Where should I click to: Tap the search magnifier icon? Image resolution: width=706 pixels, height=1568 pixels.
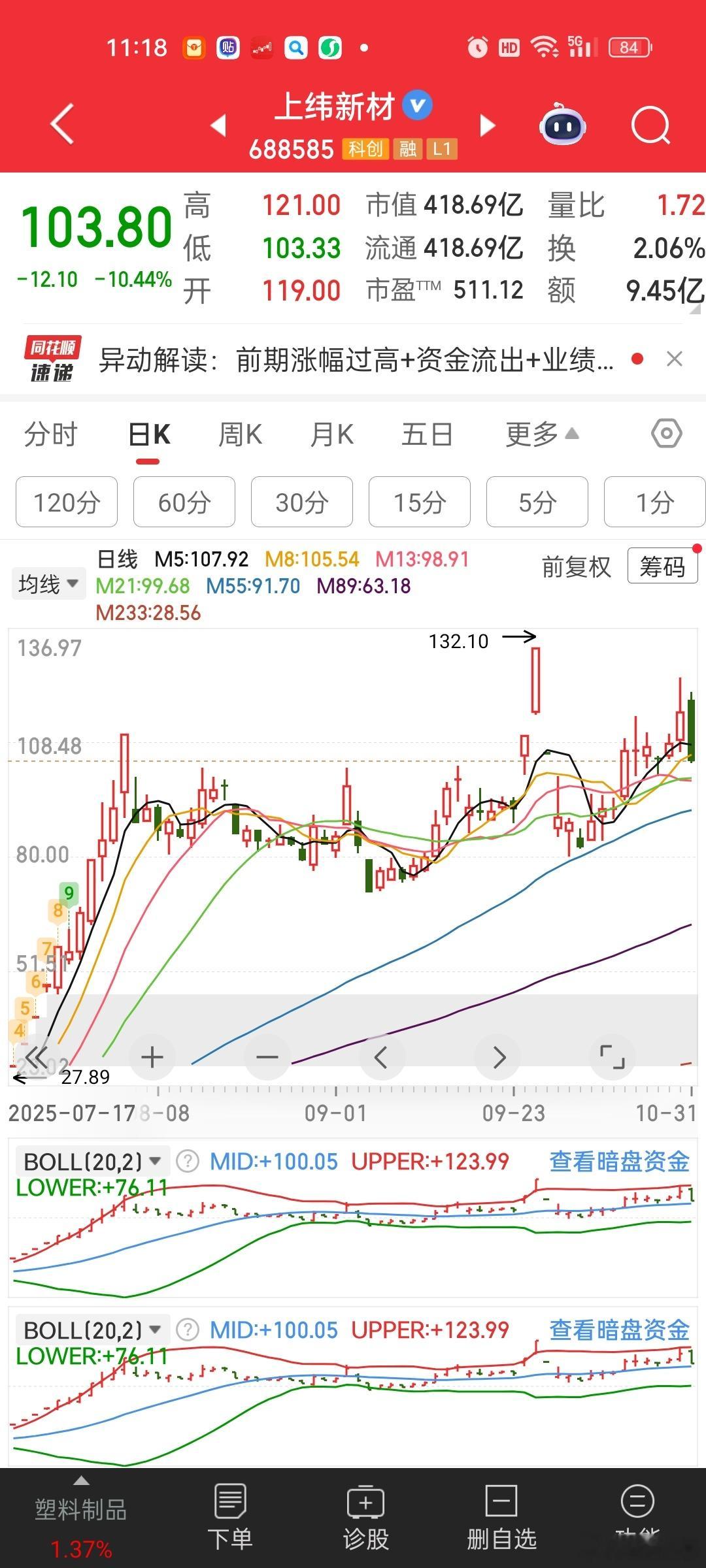tap(651, 125)
